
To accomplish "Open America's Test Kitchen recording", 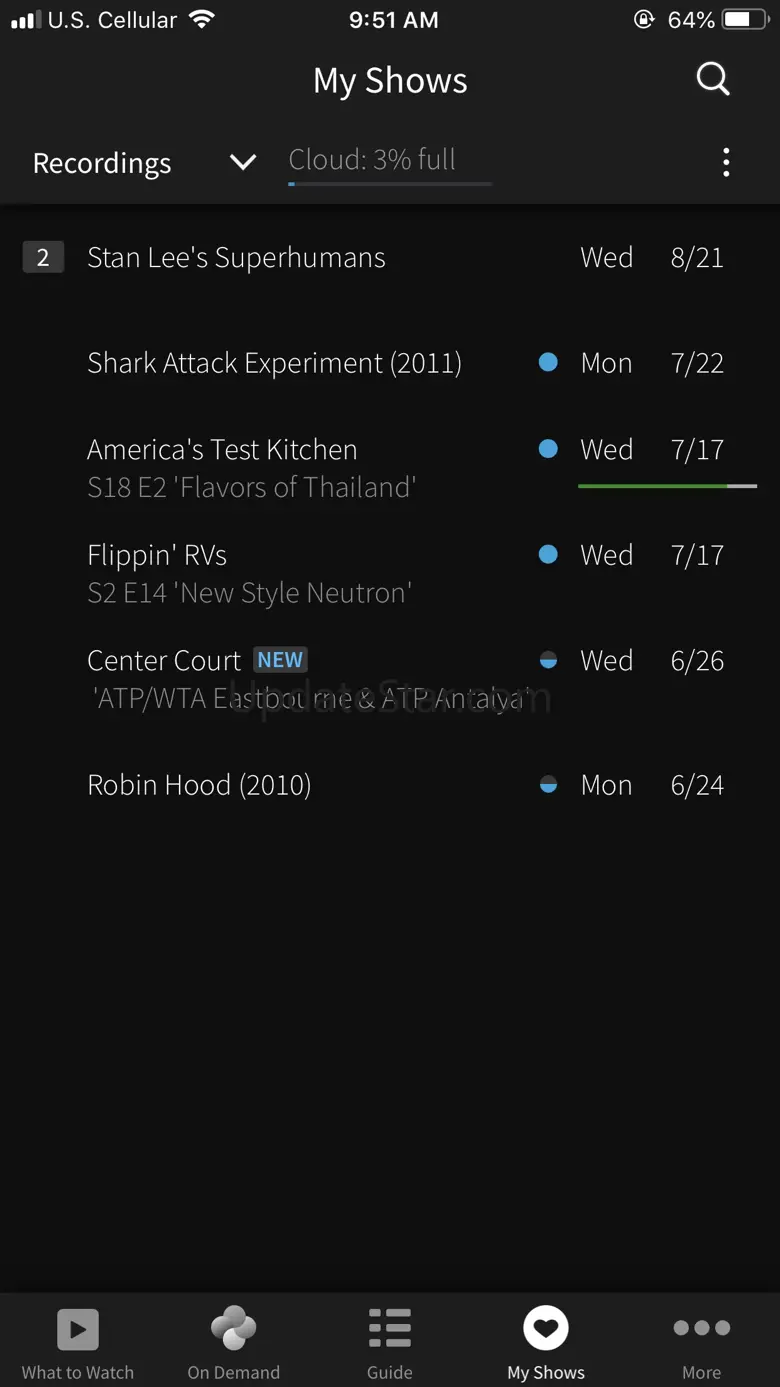I will click(x=390, y=467).
